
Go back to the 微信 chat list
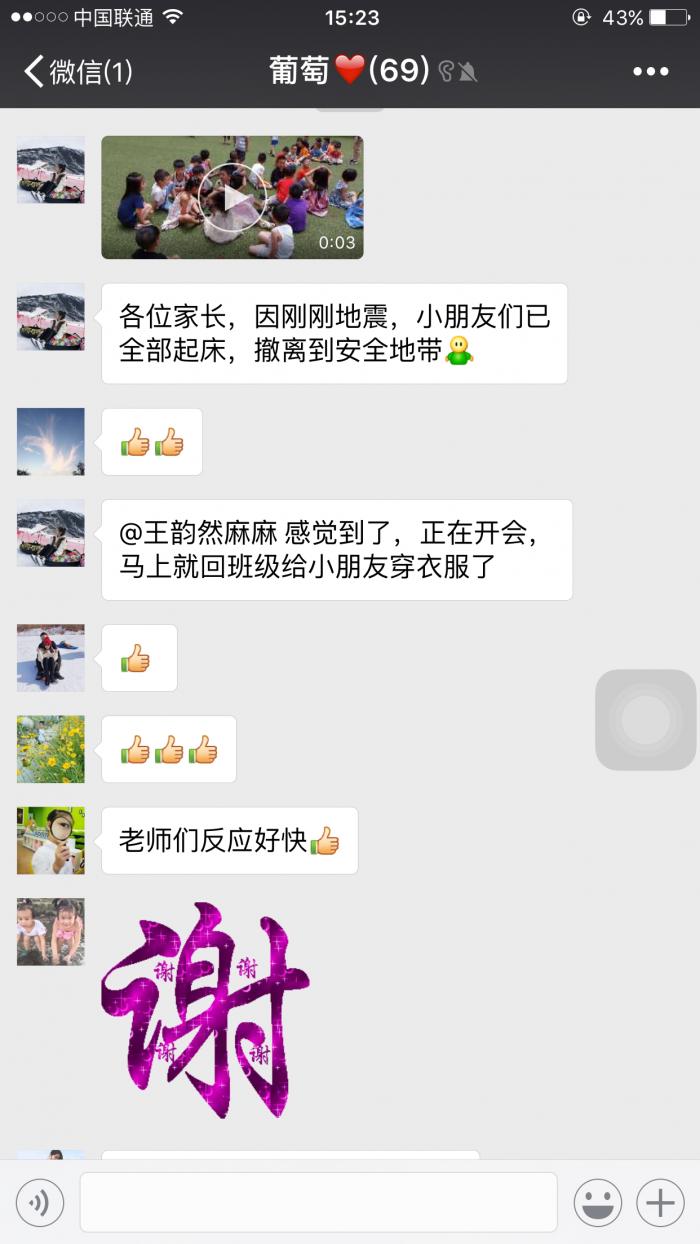pyautogui.click(x=78, y=72)
